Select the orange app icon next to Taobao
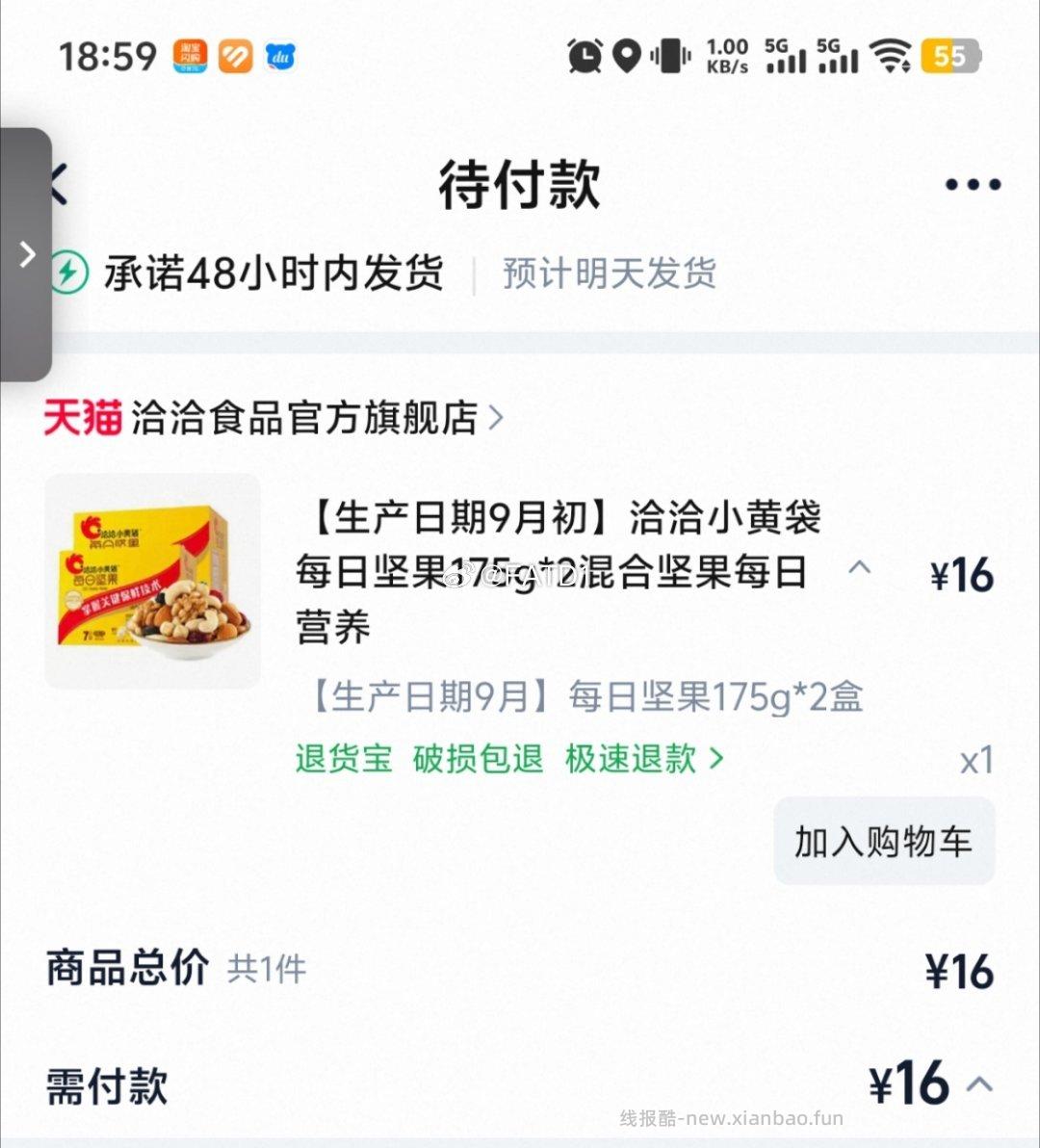This screenshot has height=1148, width=1040. tap(234, 56)
